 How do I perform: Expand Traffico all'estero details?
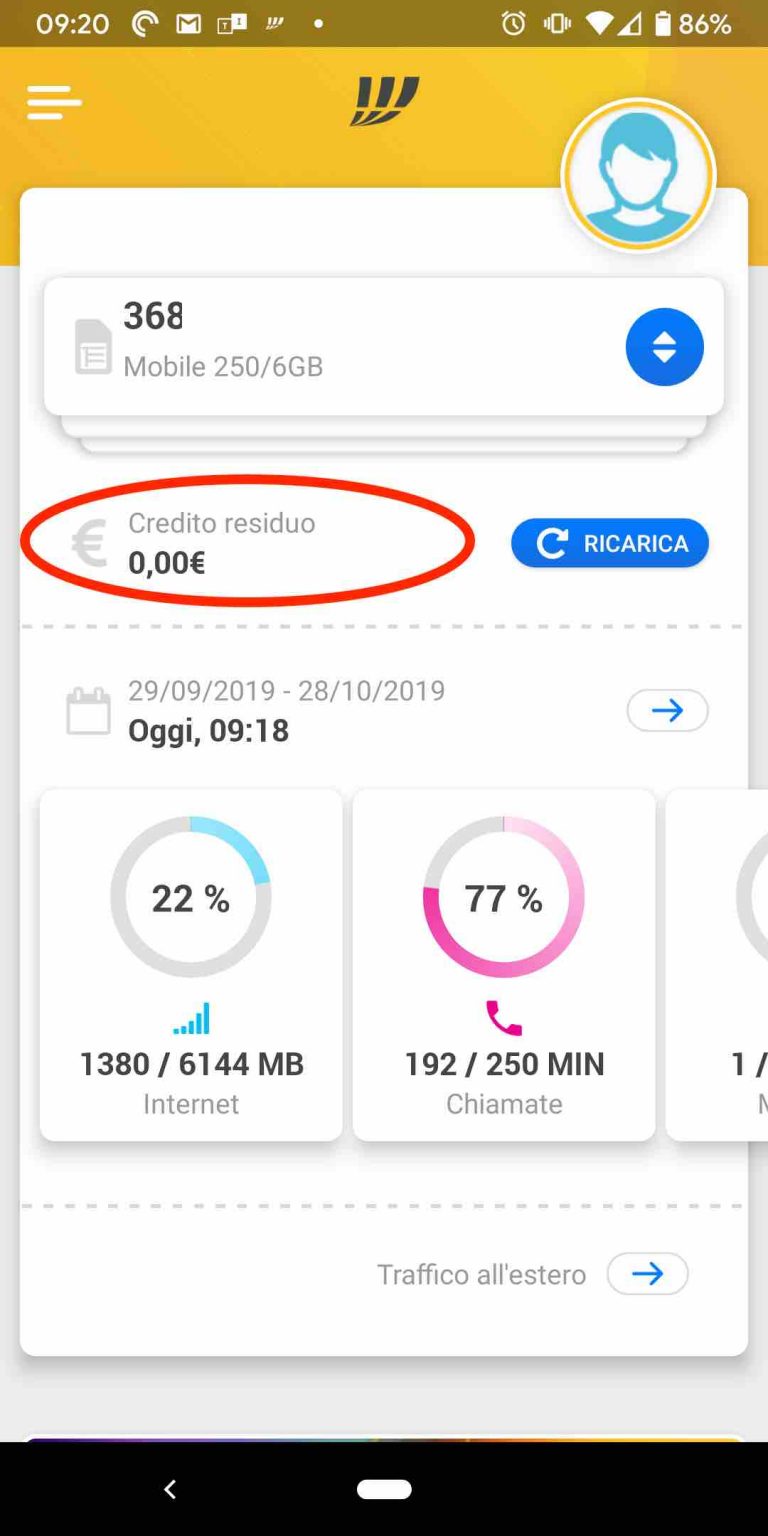pos(647,1274)
